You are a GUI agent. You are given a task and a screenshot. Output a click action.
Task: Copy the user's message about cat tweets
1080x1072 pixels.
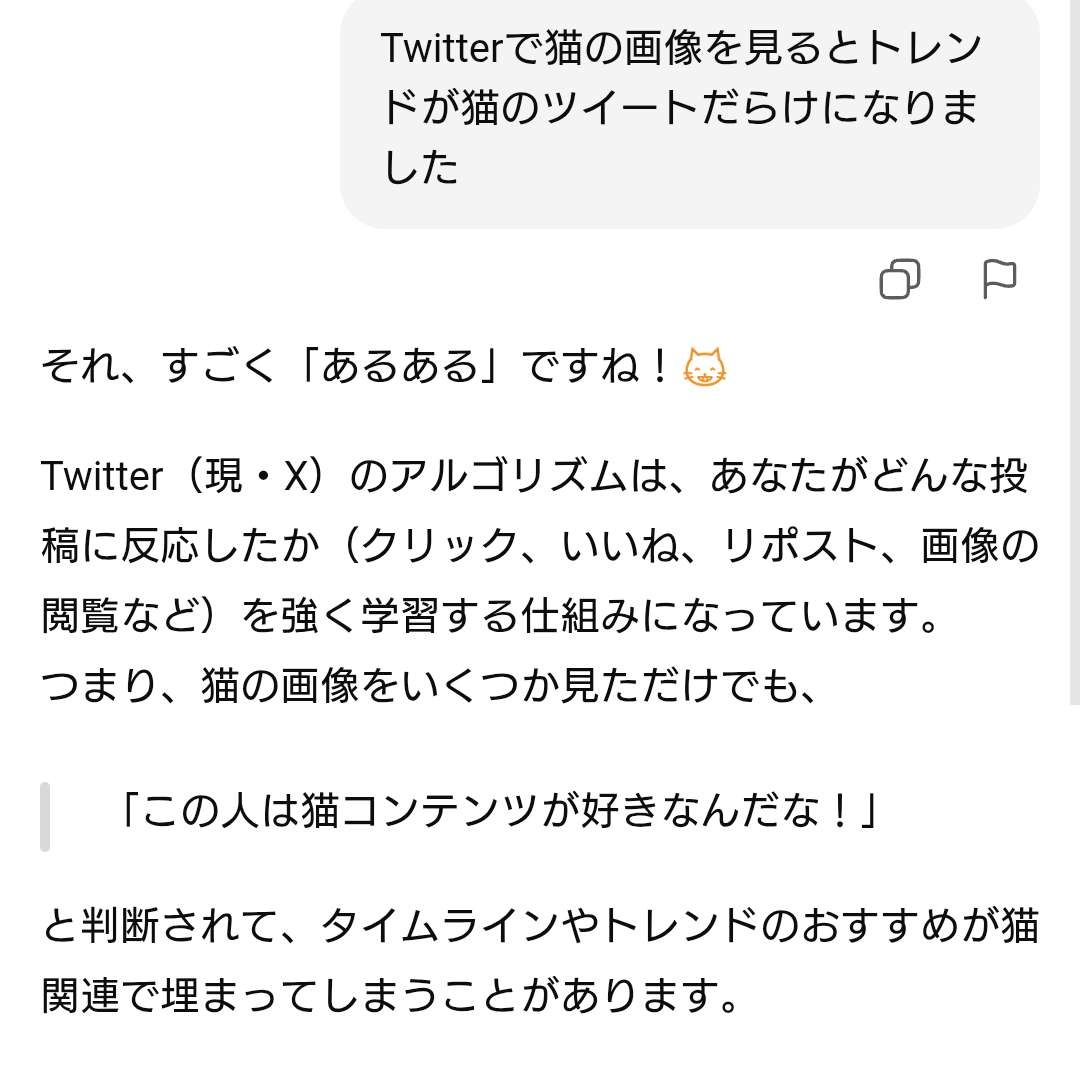(x=900, y=279)
